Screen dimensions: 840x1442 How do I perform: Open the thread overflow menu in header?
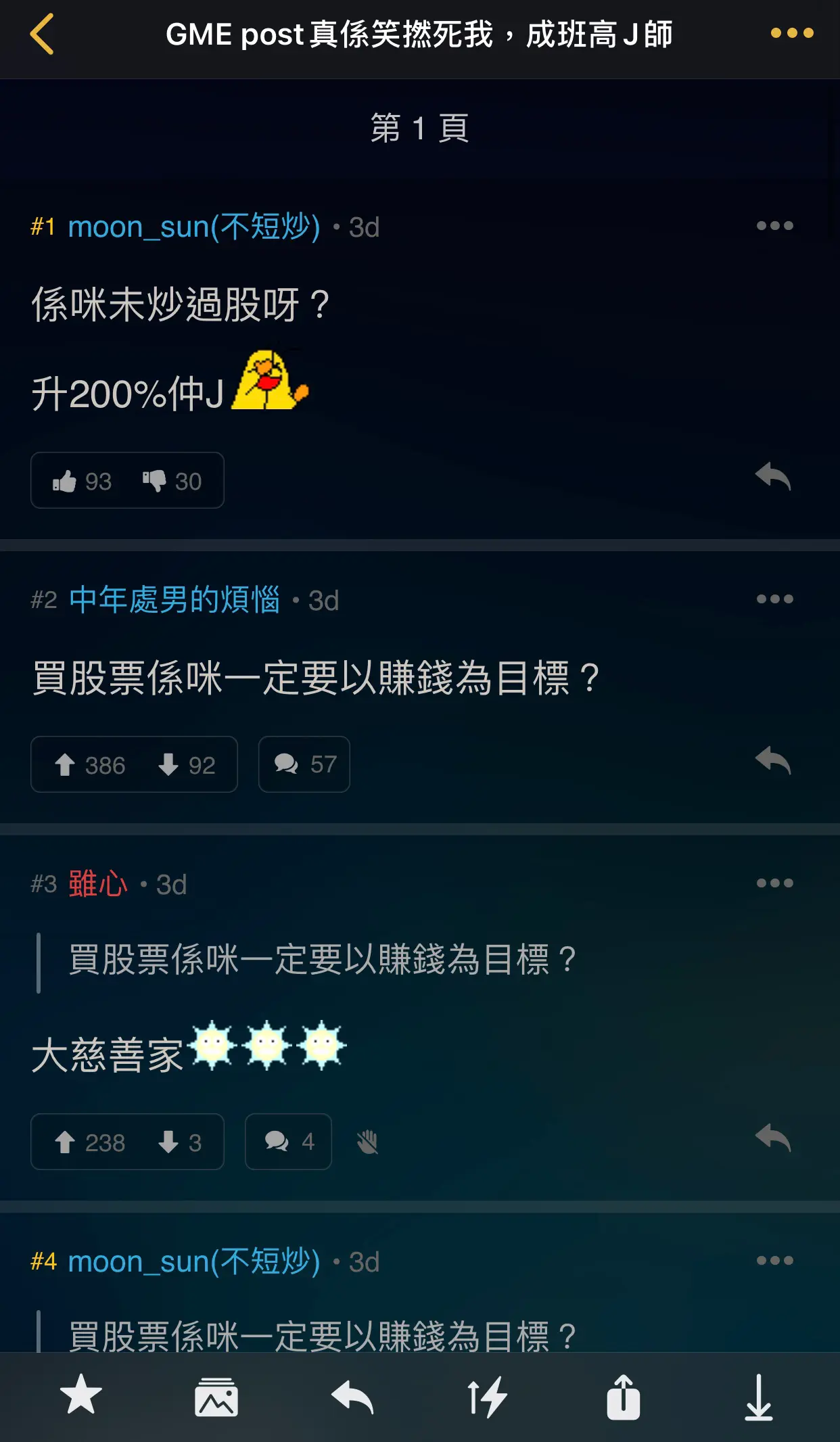[x=792, y=33]
